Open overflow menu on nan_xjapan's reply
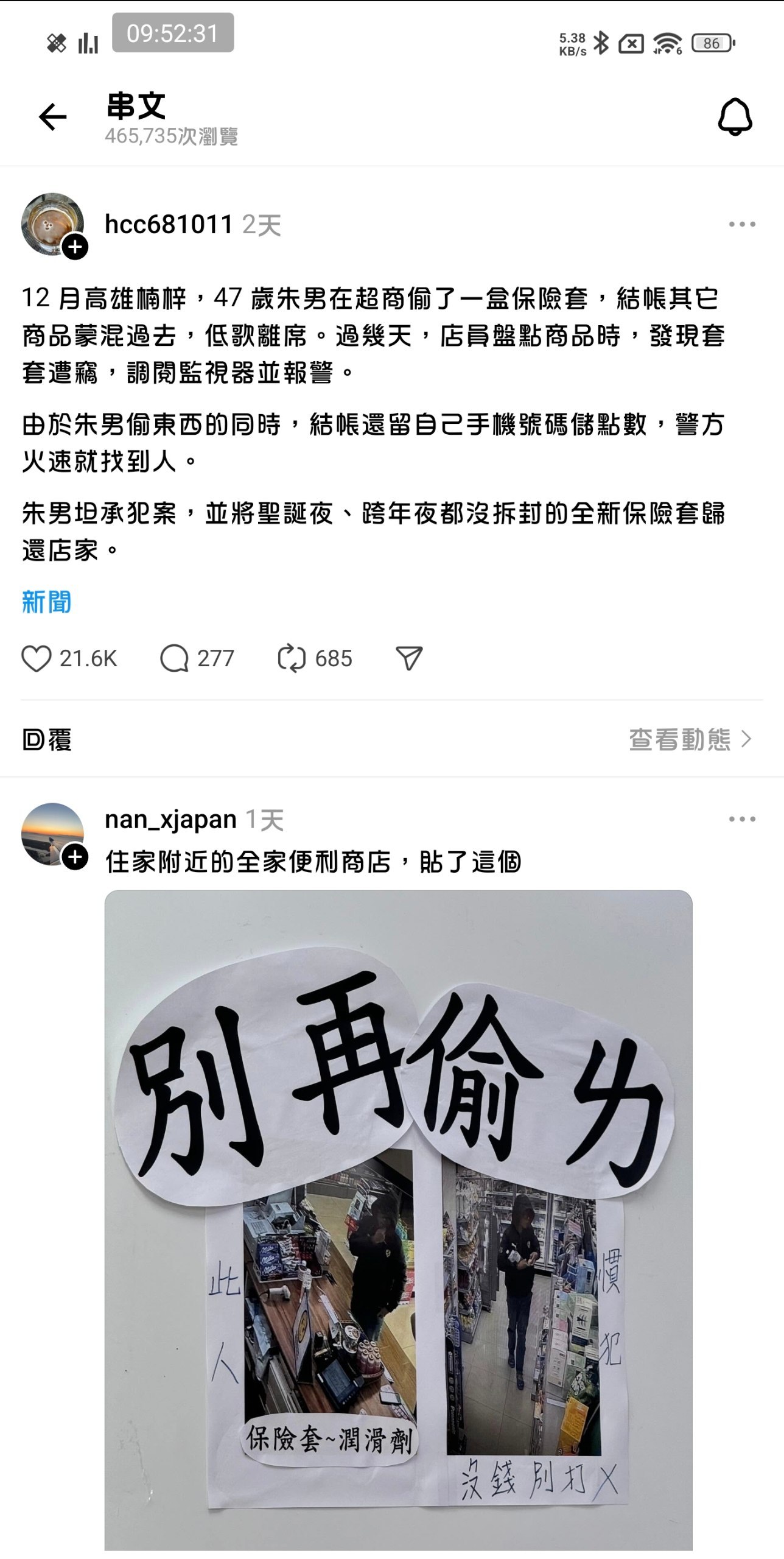Screen dimensions: 784x1559 [x=742, y=819]
